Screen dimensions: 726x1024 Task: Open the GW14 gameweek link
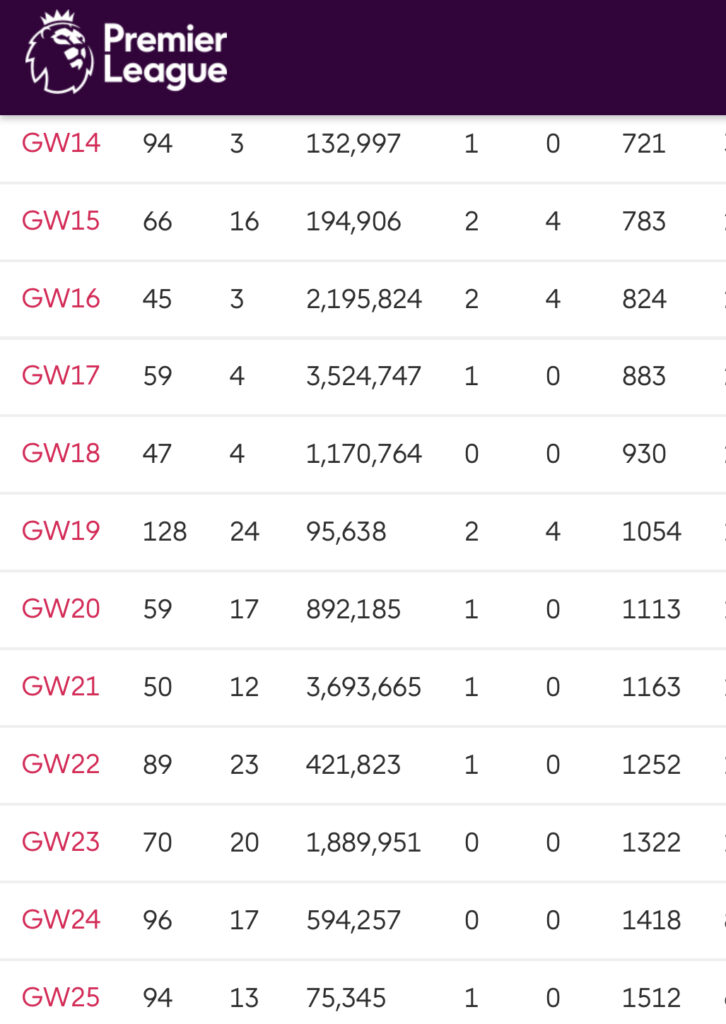[61, 143]
